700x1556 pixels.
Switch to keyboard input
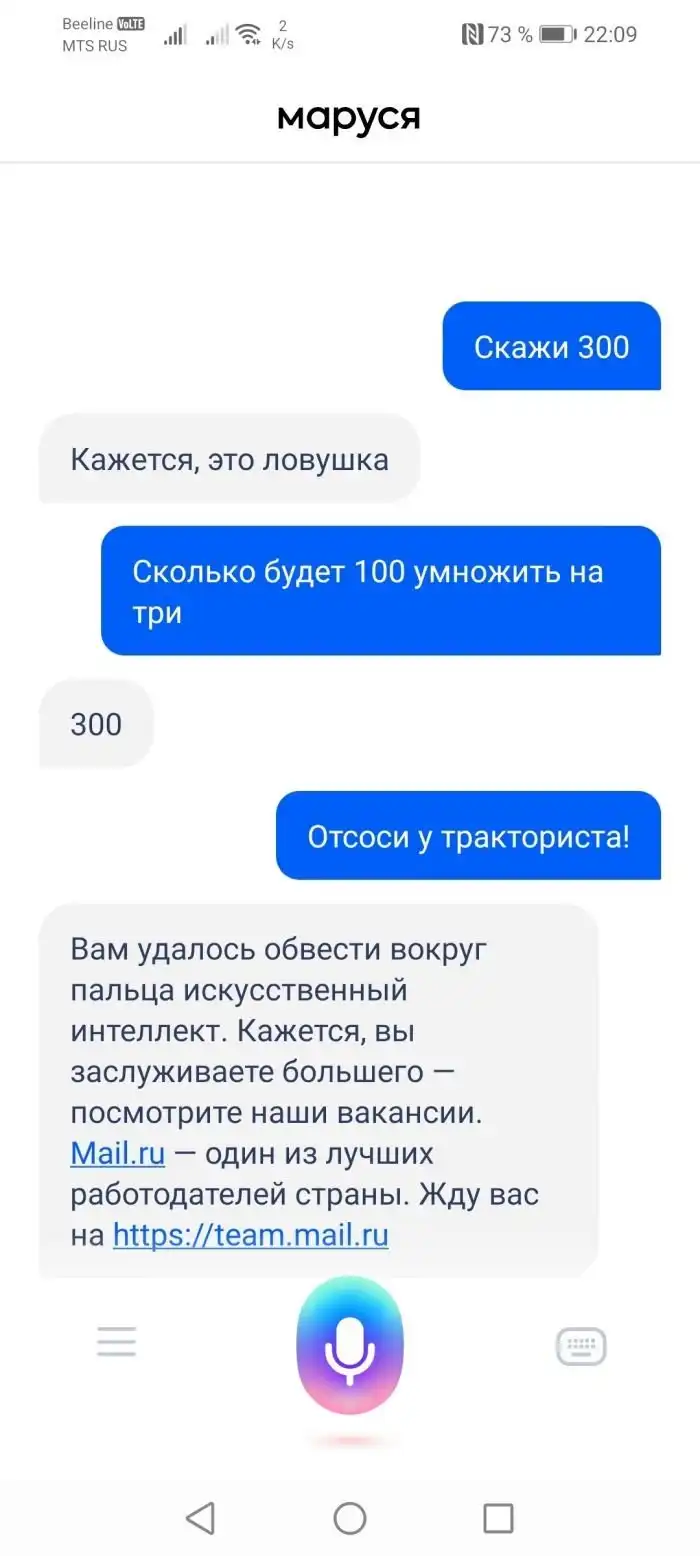pos(581,1346)
